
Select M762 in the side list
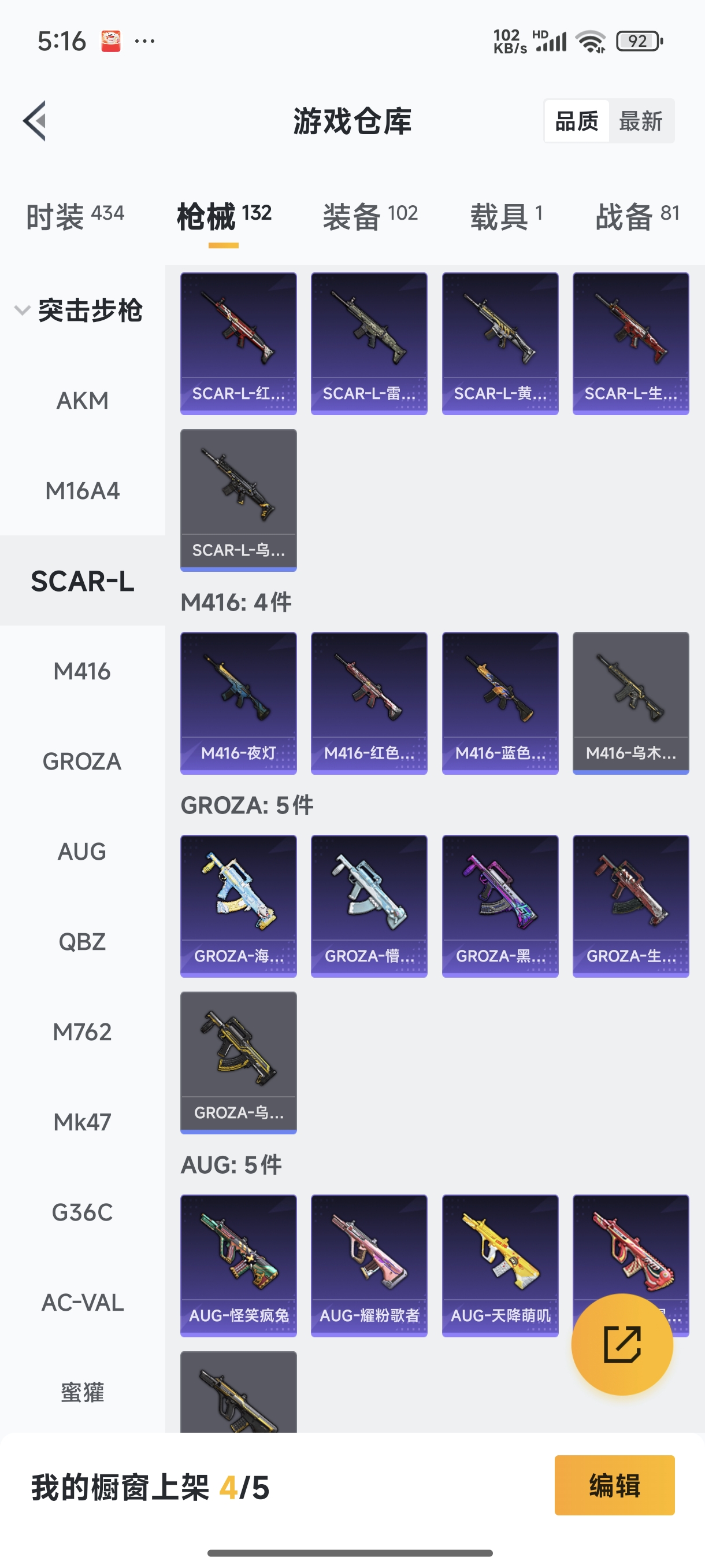pyautogui.click(x=82, y=1031)
